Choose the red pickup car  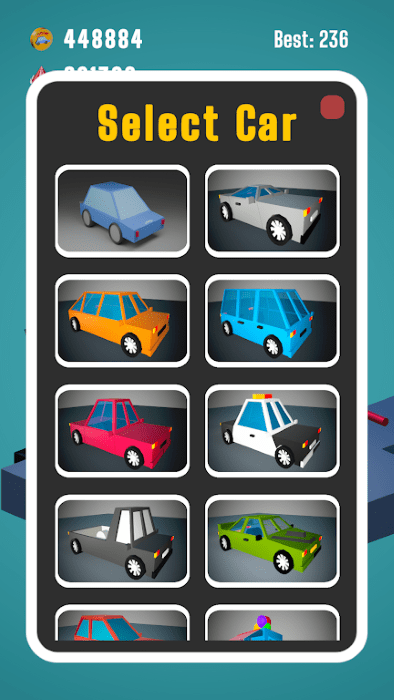(x=122, y=431)
